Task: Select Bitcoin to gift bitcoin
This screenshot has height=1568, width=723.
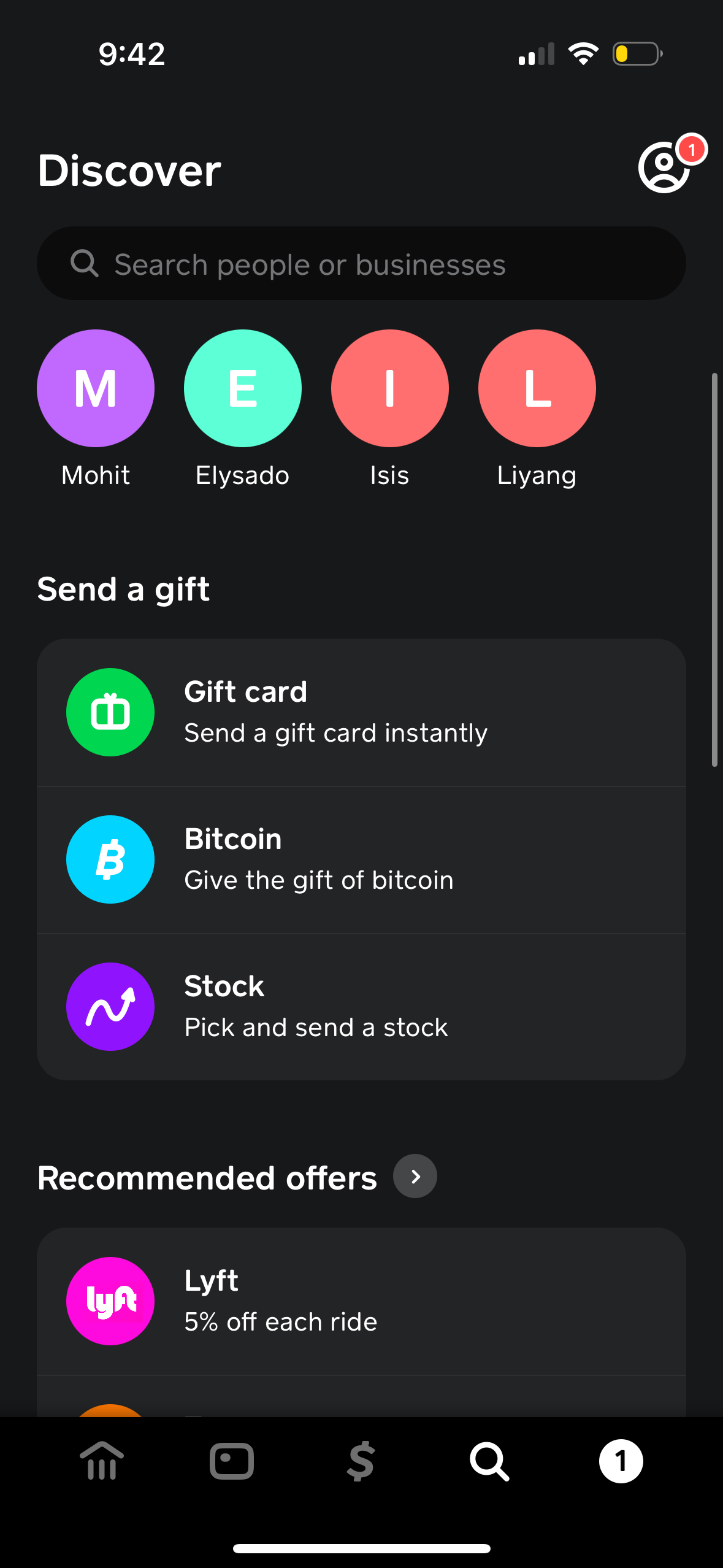Action: point(361,859)
